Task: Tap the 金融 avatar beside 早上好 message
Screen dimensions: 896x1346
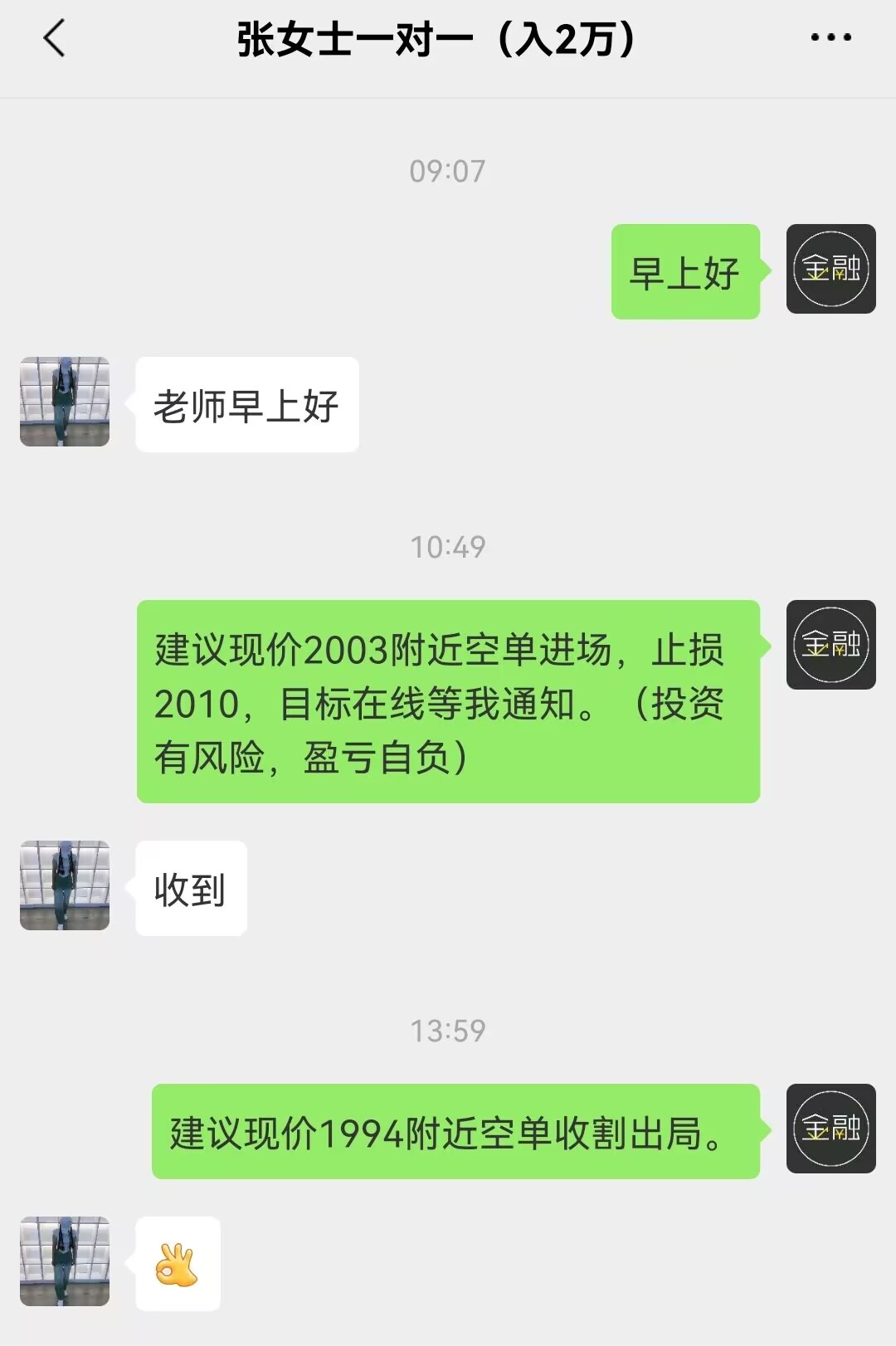Action: click(830, 269)
